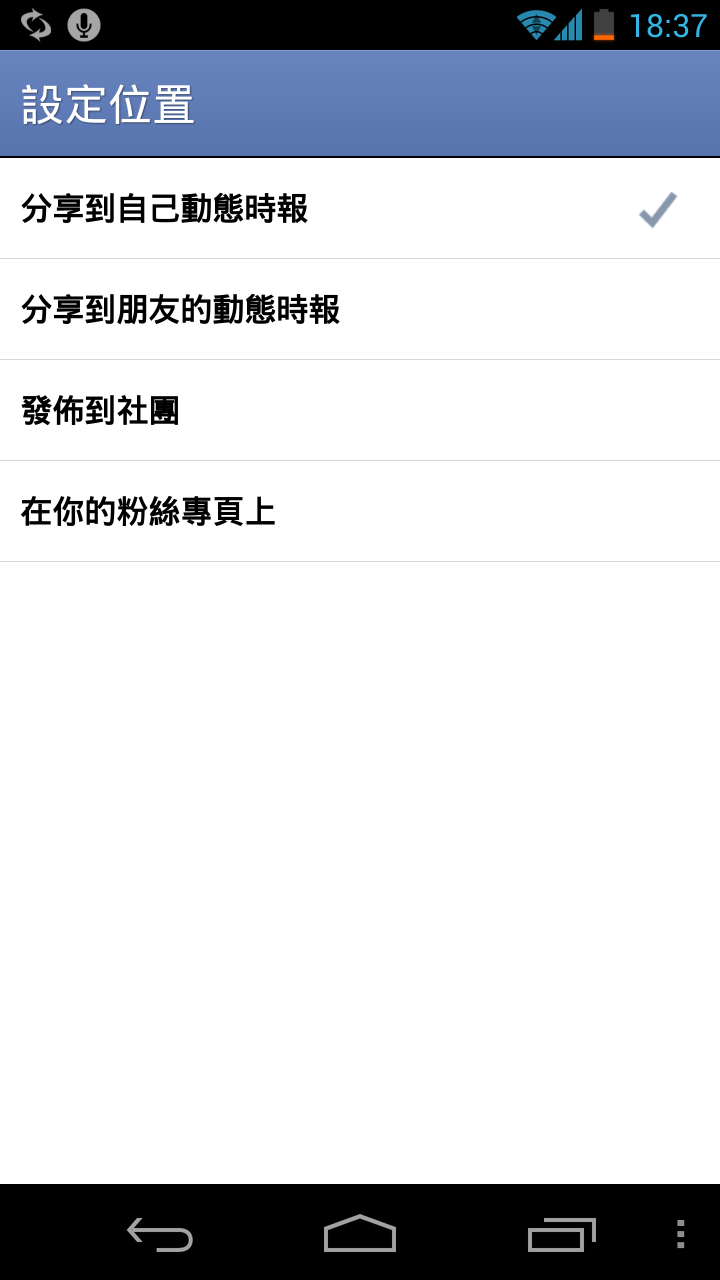Viewport: 720px width, 1280px height.
Task: Select 分享到自己動態時報 option
Action: [360, 209]
